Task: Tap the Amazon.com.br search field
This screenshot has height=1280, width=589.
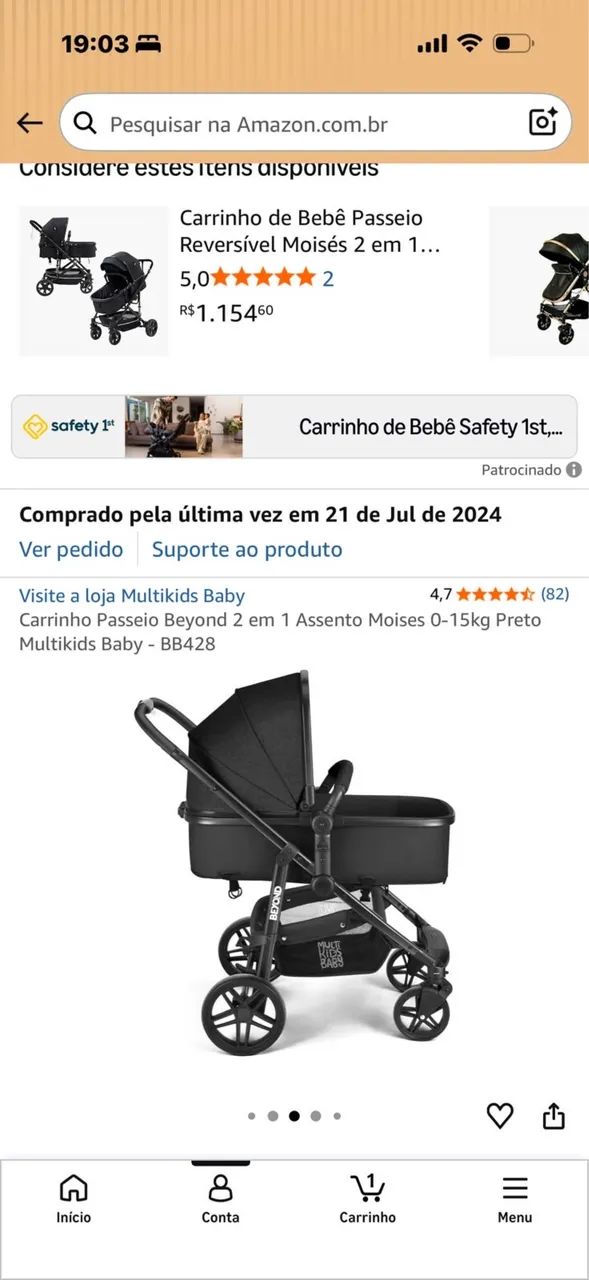Action: [x=315, y=123]
